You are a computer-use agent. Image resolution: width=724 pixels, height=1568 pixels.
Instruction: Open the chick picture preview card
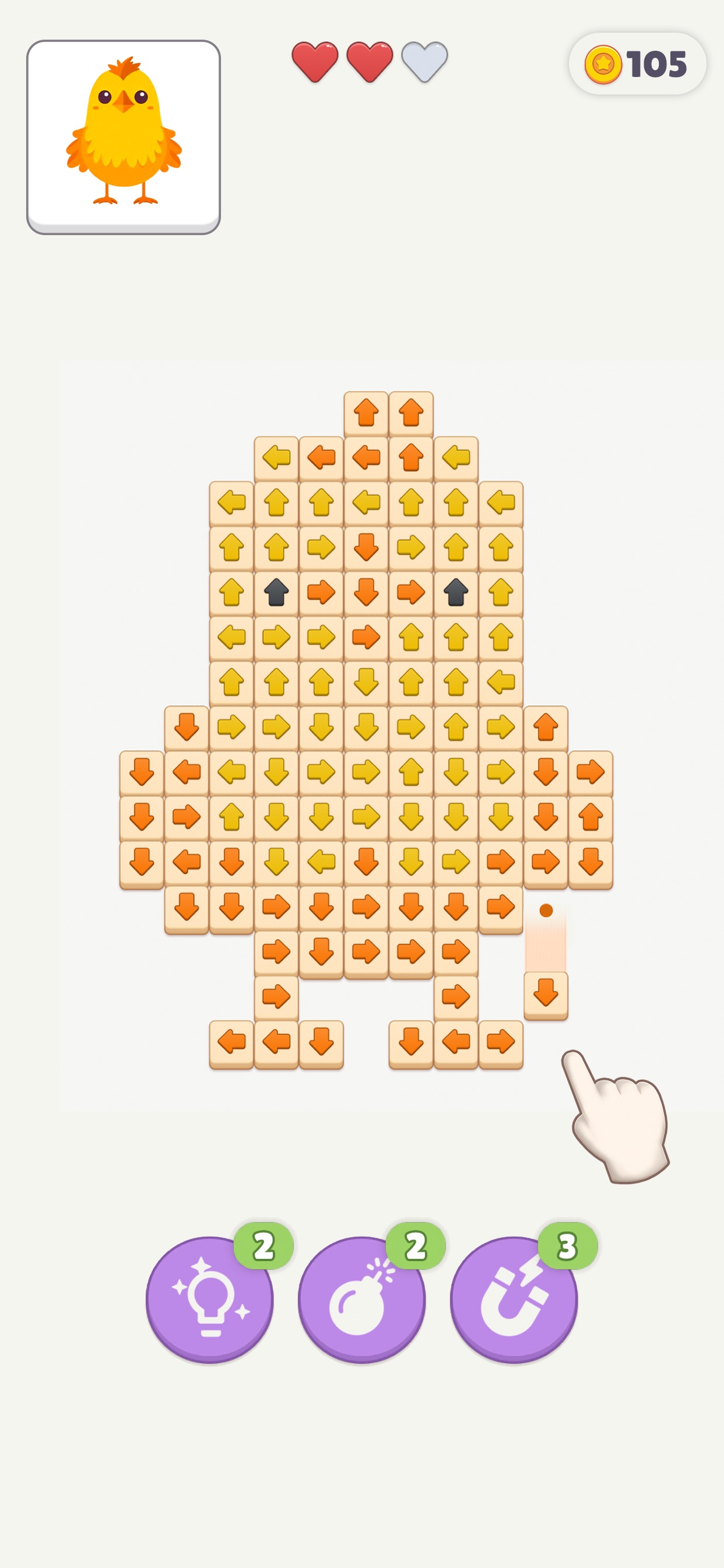(124, 138)
